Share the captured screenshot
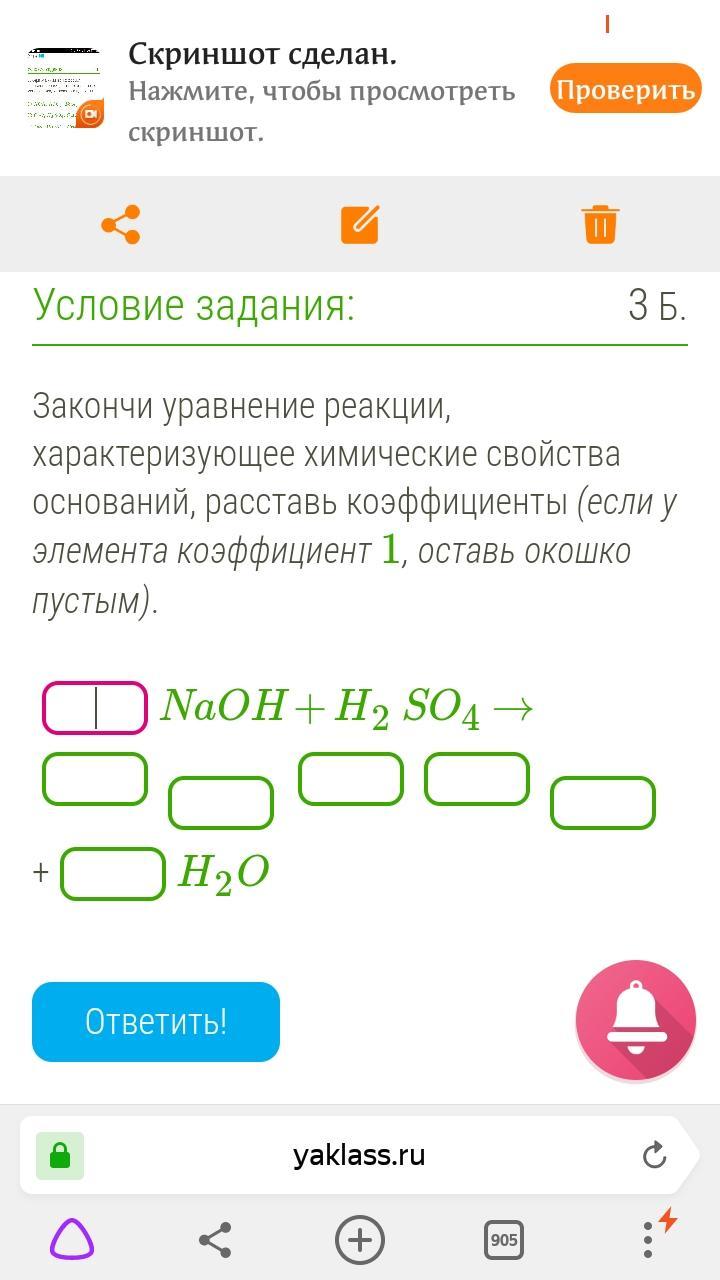 point(121,225)
